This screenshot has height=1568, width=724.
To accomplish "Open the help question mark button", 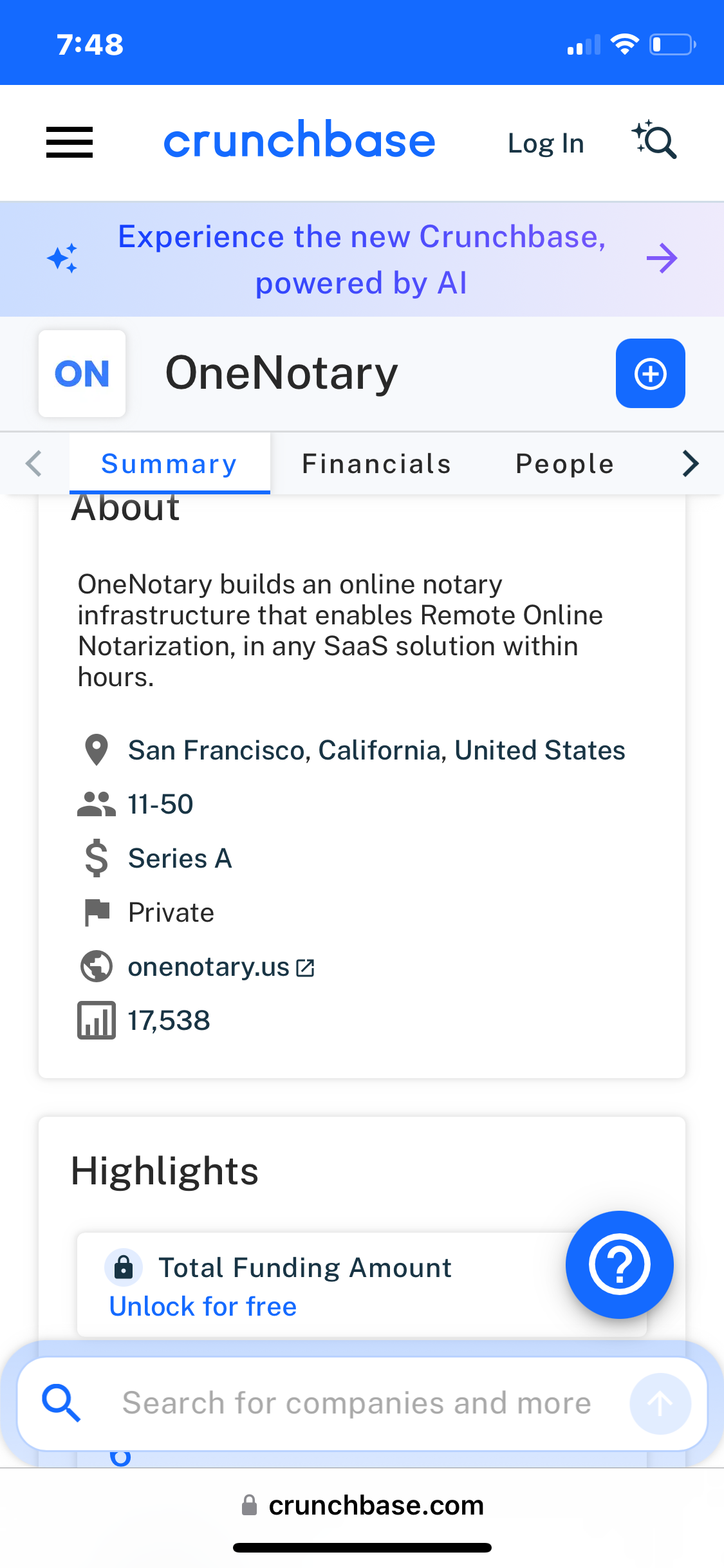I will coord(619,1265).
